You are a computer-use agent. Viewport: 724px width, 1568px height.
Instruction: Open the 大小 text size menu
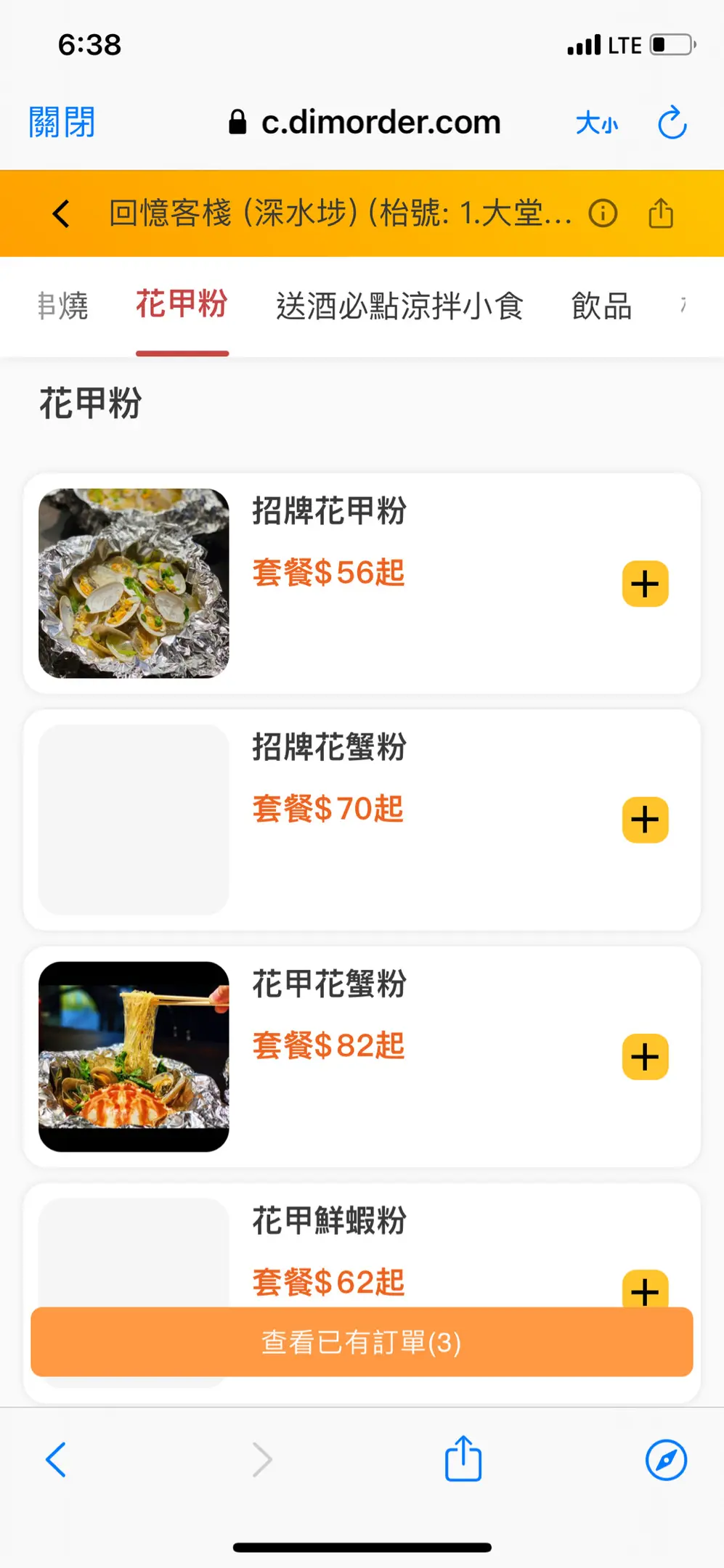click(597, 123)
